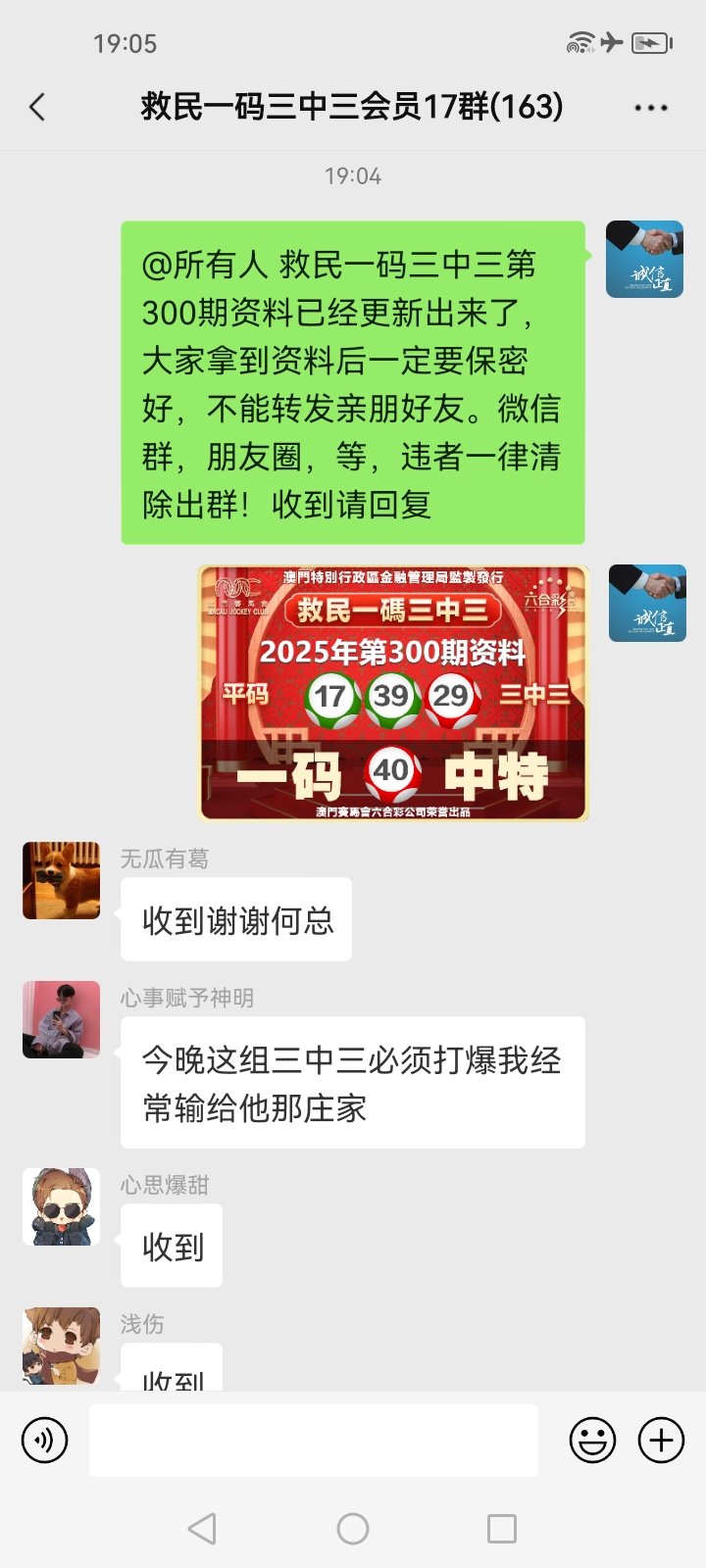Tap the sender avatar beside the green message
This screenshot has height=1568, width=706.
pos(644,260)
